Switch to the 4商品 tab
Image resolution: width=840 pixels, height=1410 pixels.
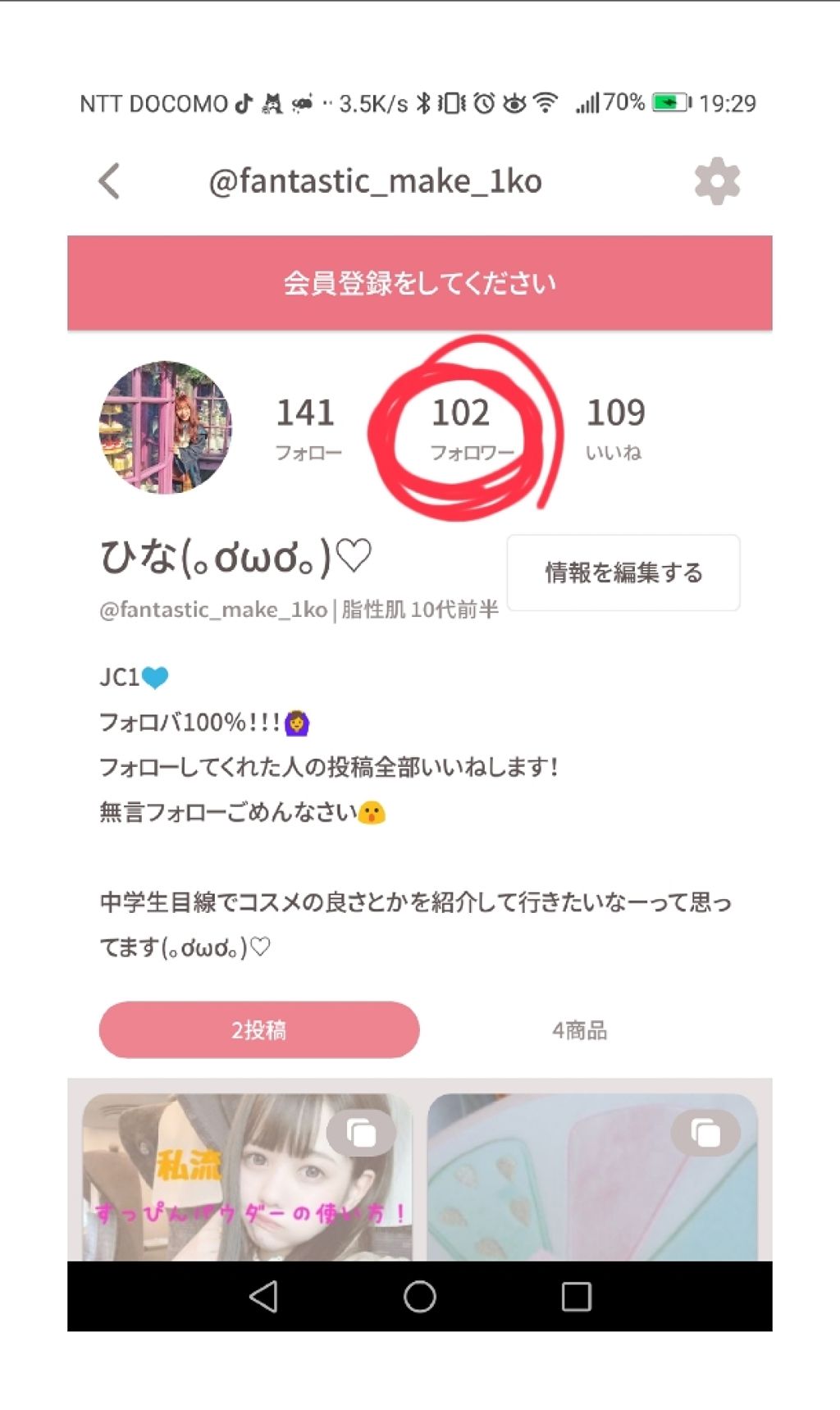(579, 1029)
